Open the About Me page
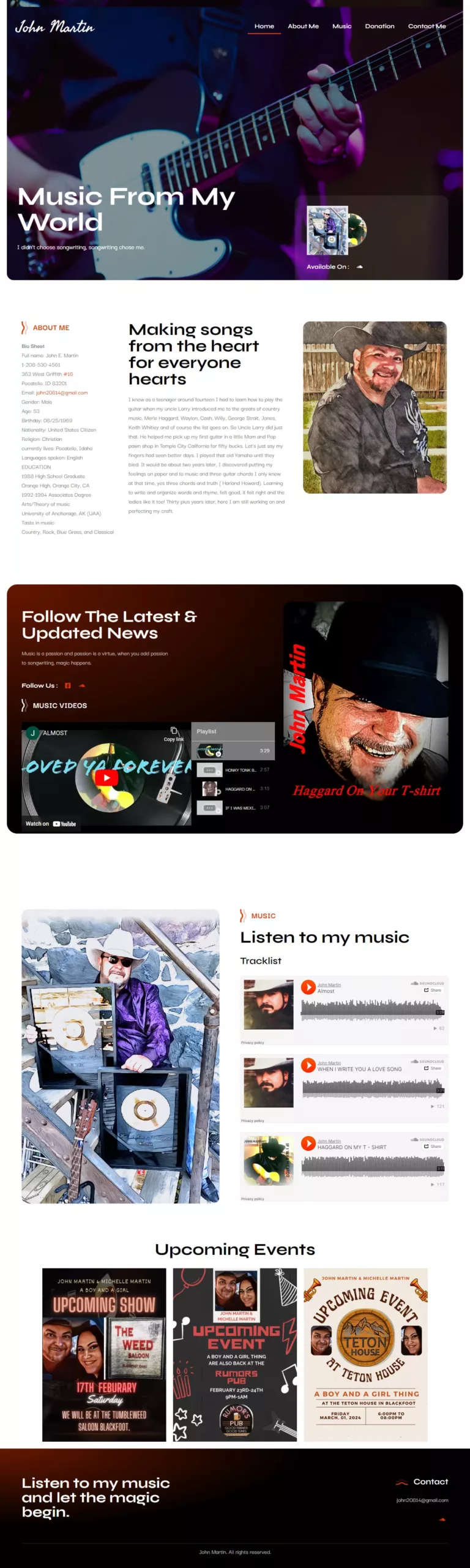Viewport: 470px width, 1568px height. pyautogui.click(x=303, y=26)
